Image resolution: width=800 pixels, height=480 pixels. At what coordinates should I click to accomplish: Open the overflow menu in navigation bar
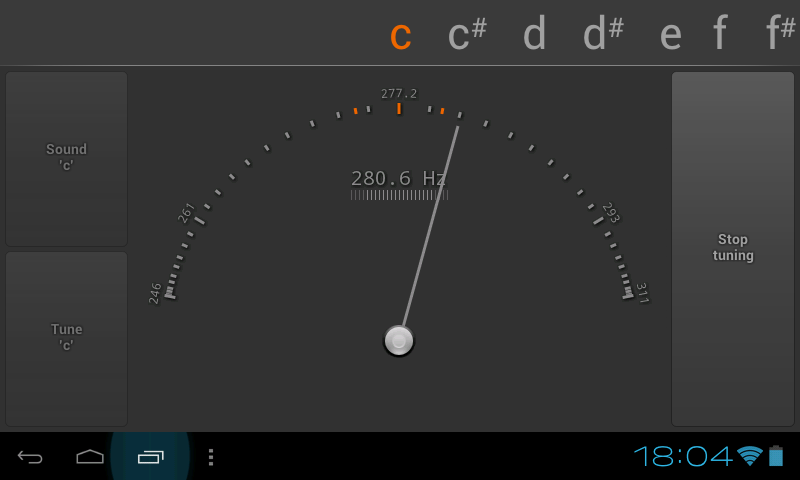(x=210, y=457)
